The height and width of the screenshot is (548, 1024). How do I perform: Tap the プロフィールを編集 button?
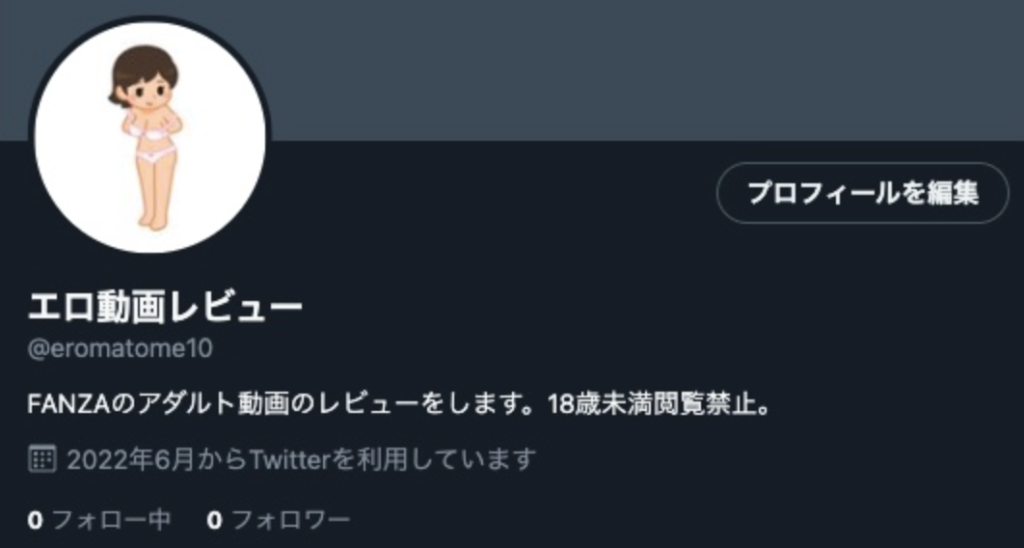[x=862, y=193]
